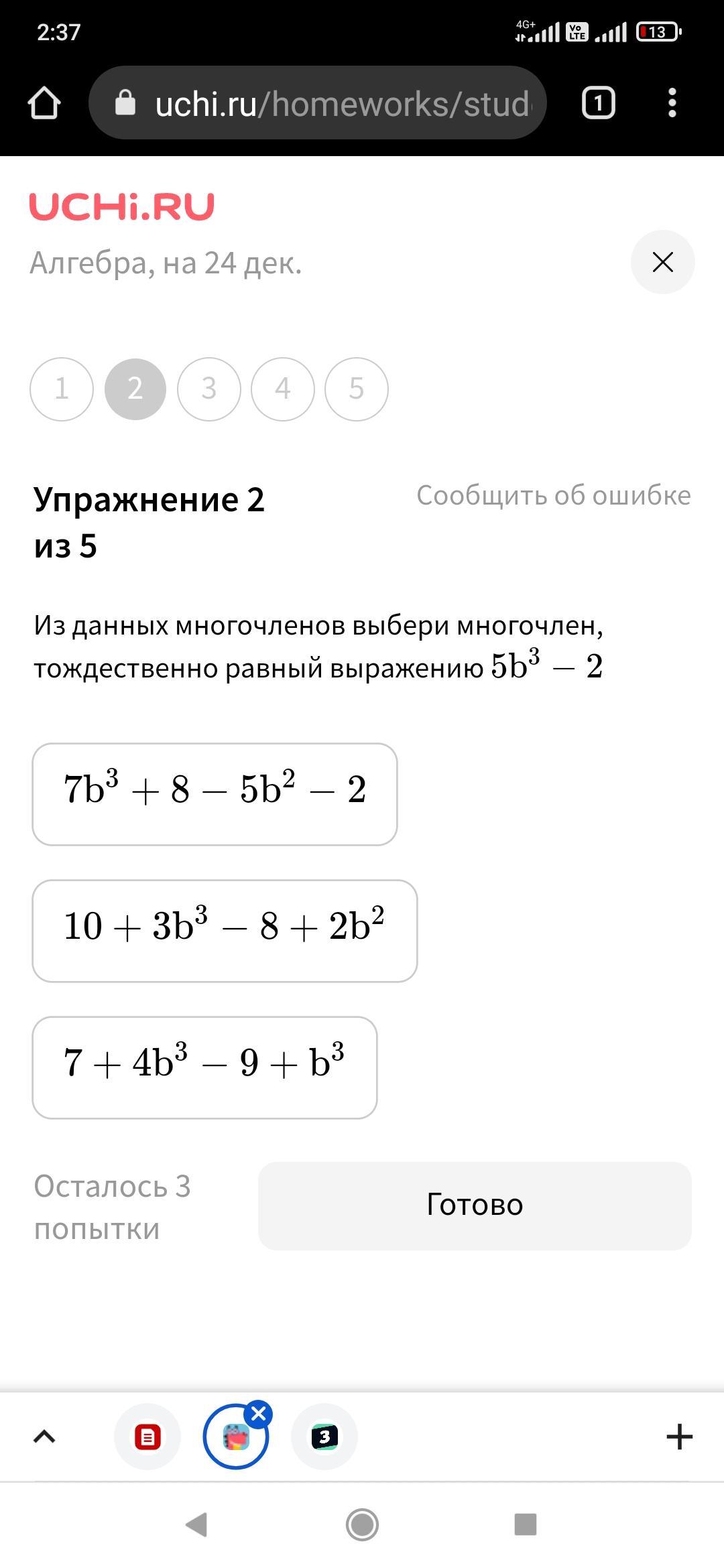Go to exercise 3
724x1568 pixels.
click(209, 389)
